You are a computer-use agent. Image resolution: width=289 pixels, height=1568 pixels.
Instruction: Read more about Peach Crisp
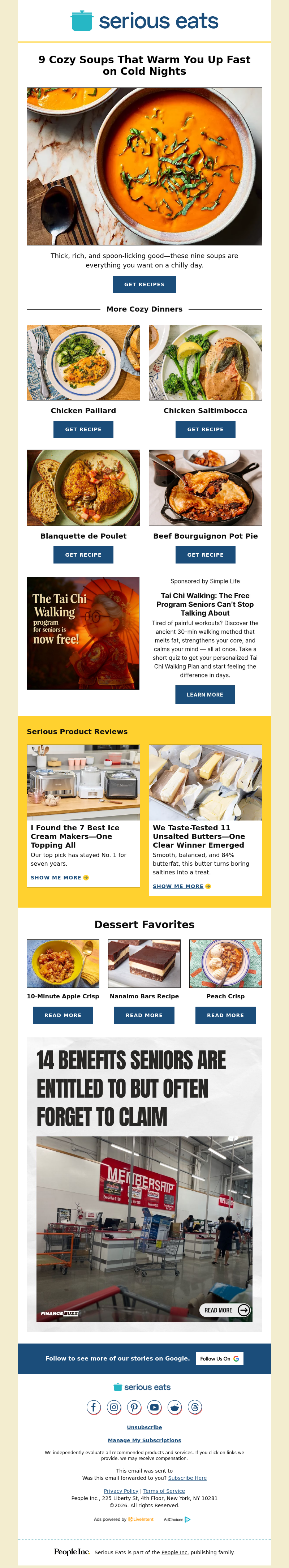pos(225,1015)
